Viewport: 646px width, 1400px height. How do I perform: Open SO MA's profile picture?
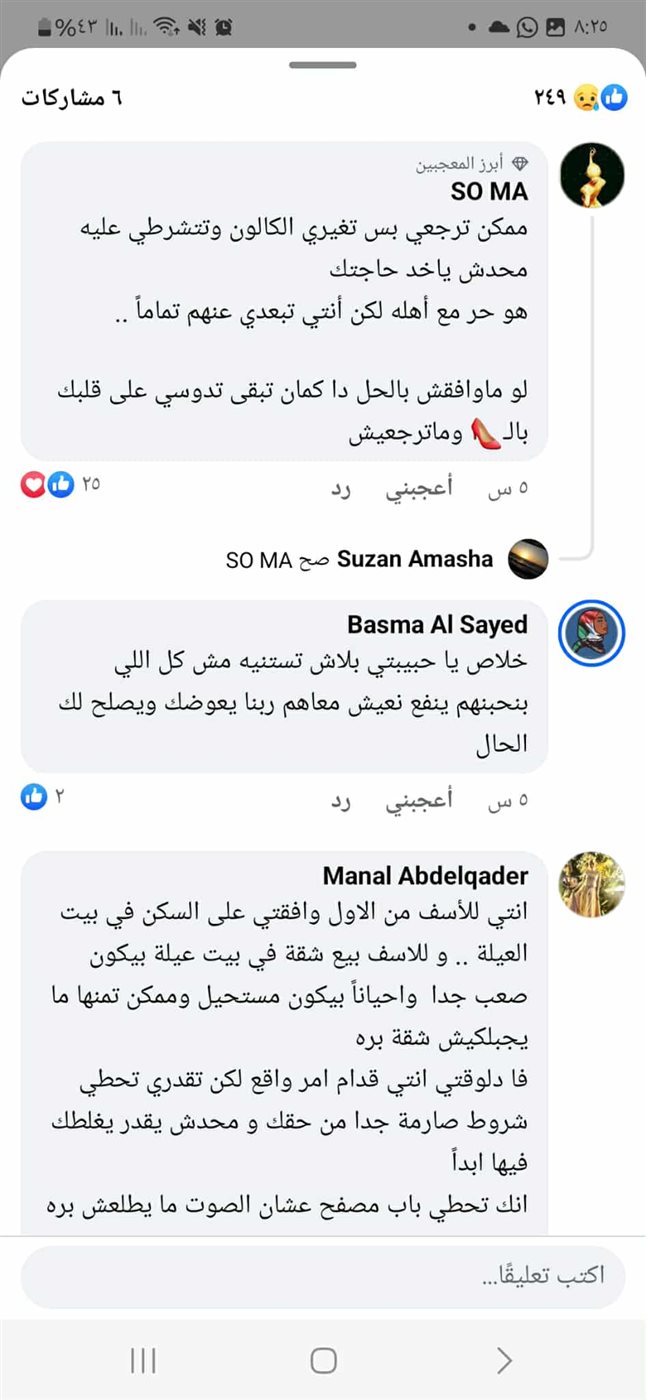(592, 176)
